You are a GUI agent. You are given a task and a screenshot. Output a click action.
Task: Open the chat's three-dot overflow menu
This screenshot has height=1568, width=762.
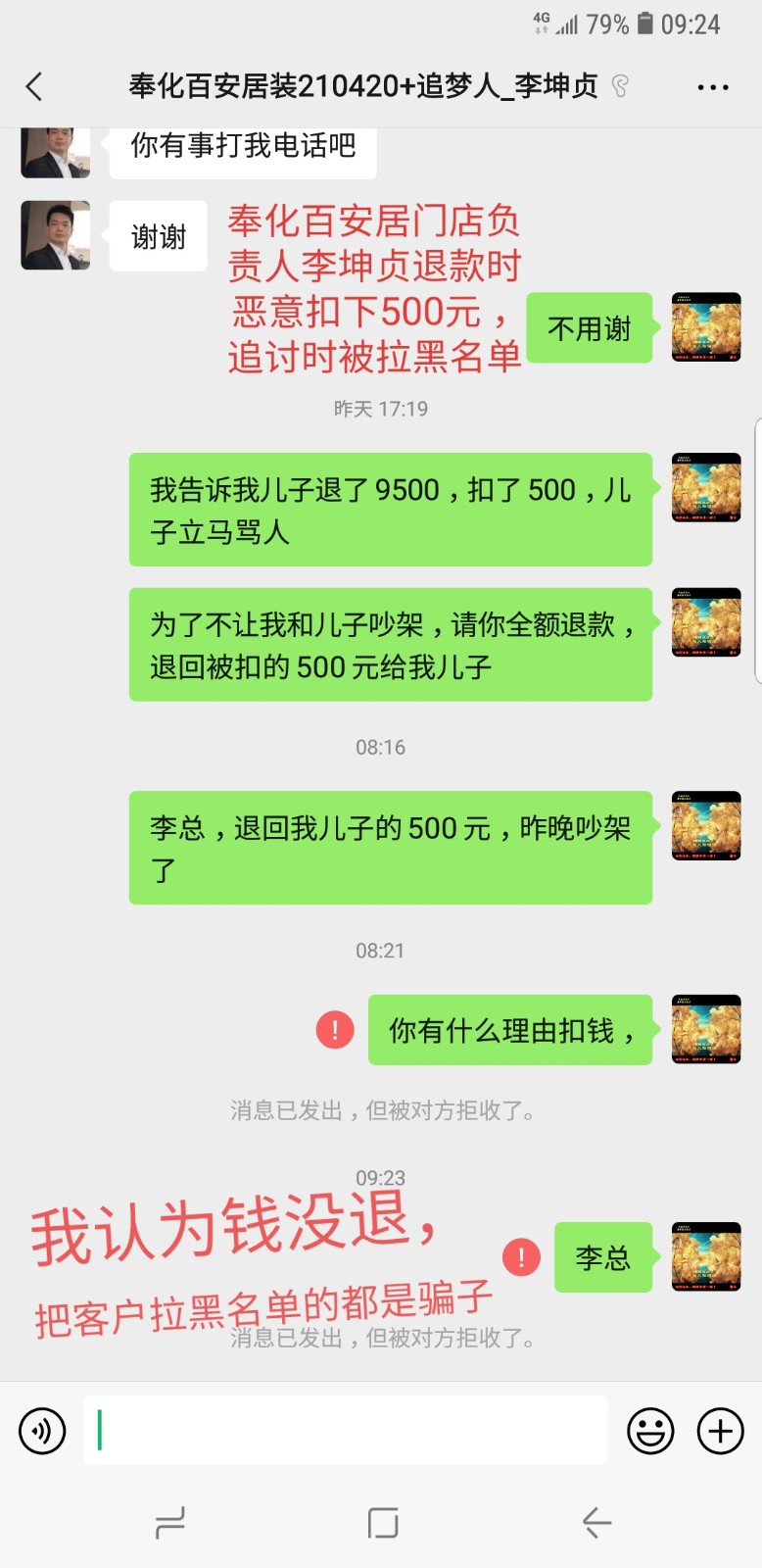click(712, 87)
